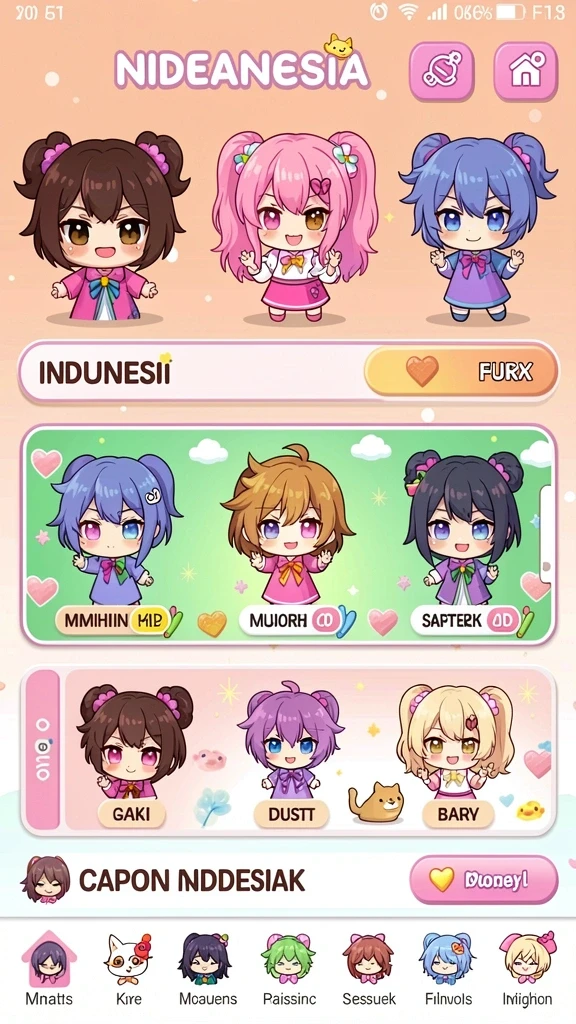This screenshot has height=1024, width=576.
Task: Open the pink icon beside the home button
Action: pyautogui.click(x=441, y=71)
